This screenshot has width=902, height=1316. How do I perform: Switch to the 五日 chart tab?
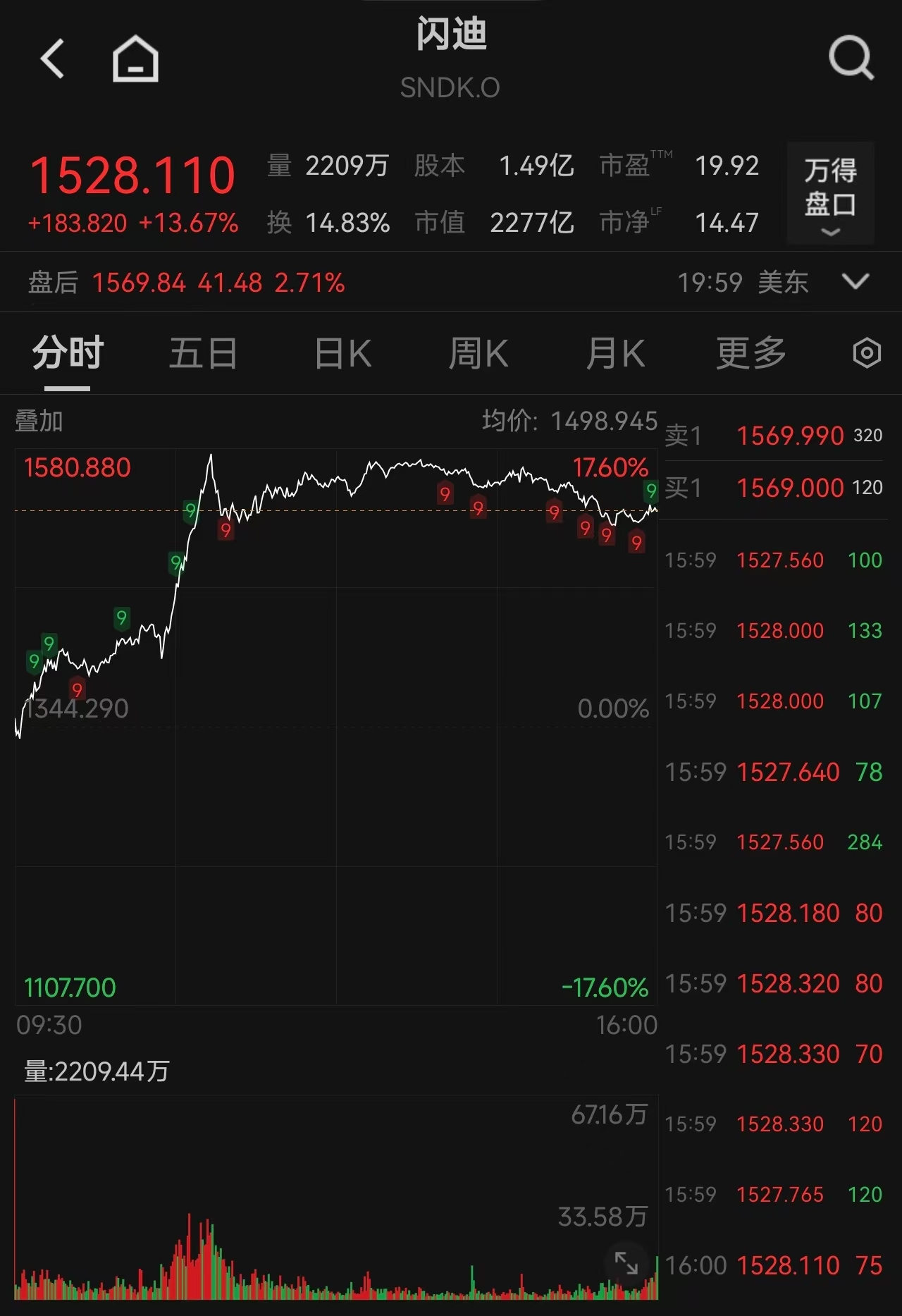click(x=203, y=353)
